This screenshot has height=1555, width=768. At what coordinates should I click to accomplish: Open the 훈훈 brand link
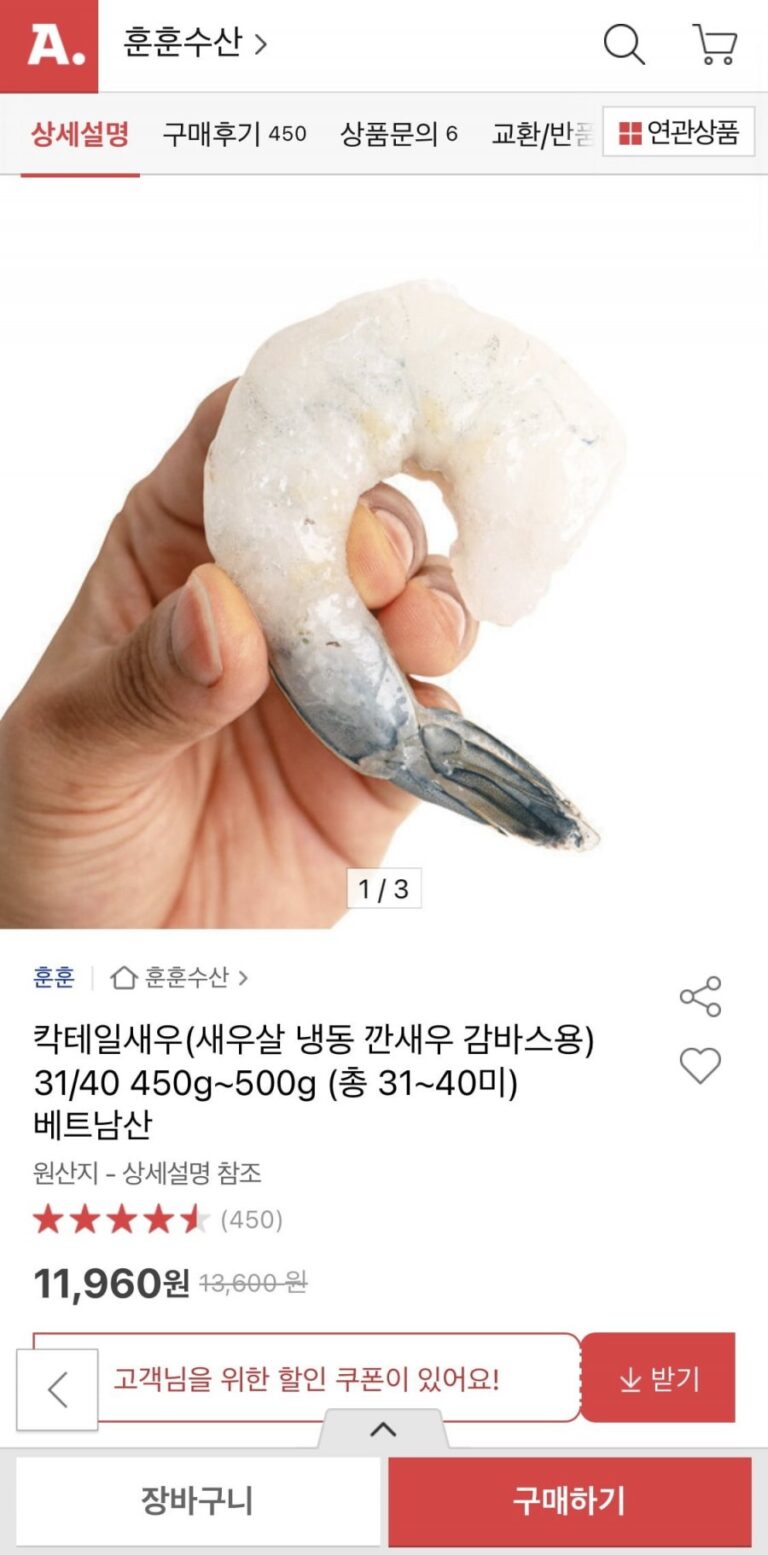click(x=54, y=977)
